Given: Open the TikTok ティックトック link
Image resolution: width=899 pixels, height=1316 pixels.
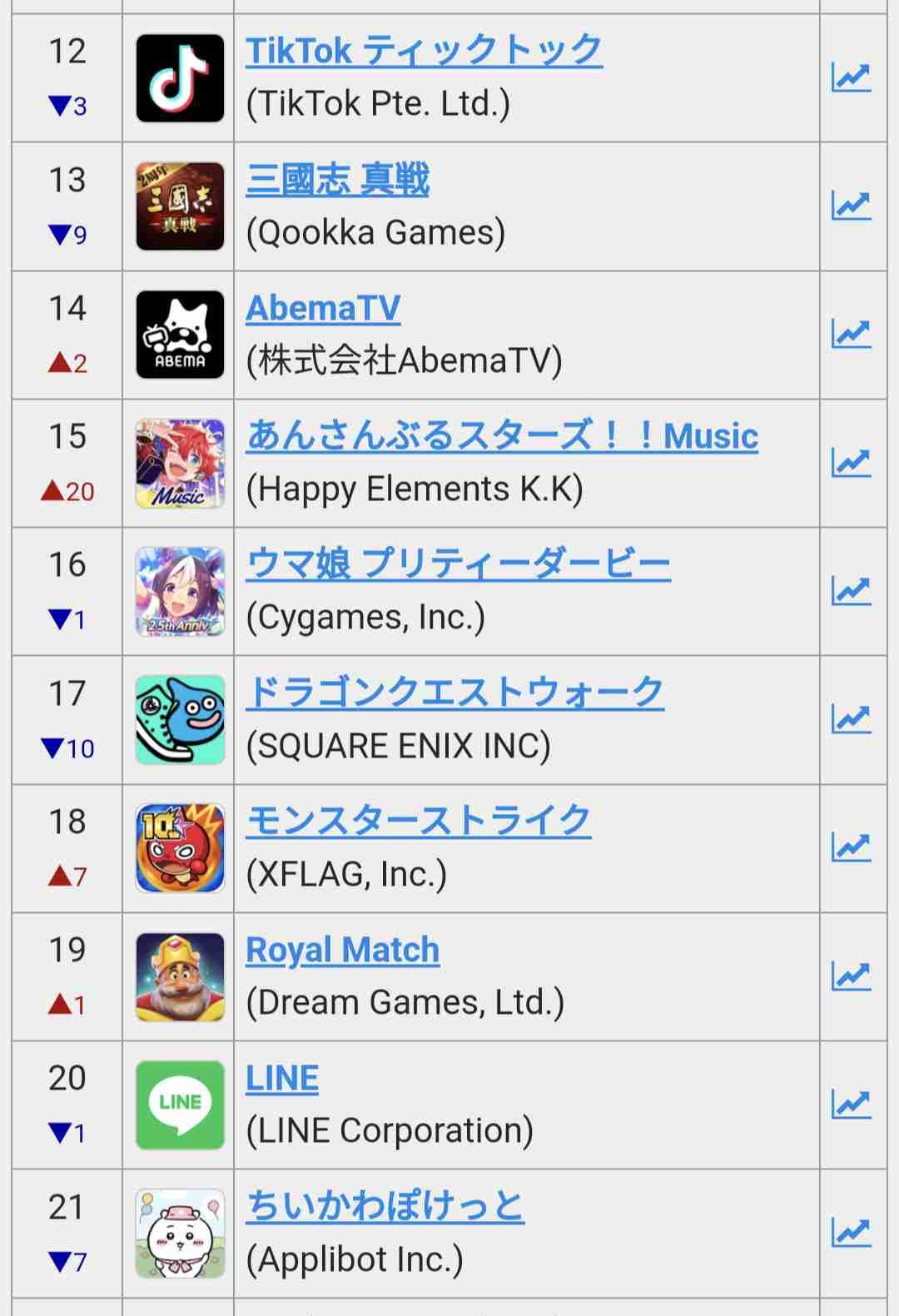Looking at the screenshot, I should [x=424, y=52].
